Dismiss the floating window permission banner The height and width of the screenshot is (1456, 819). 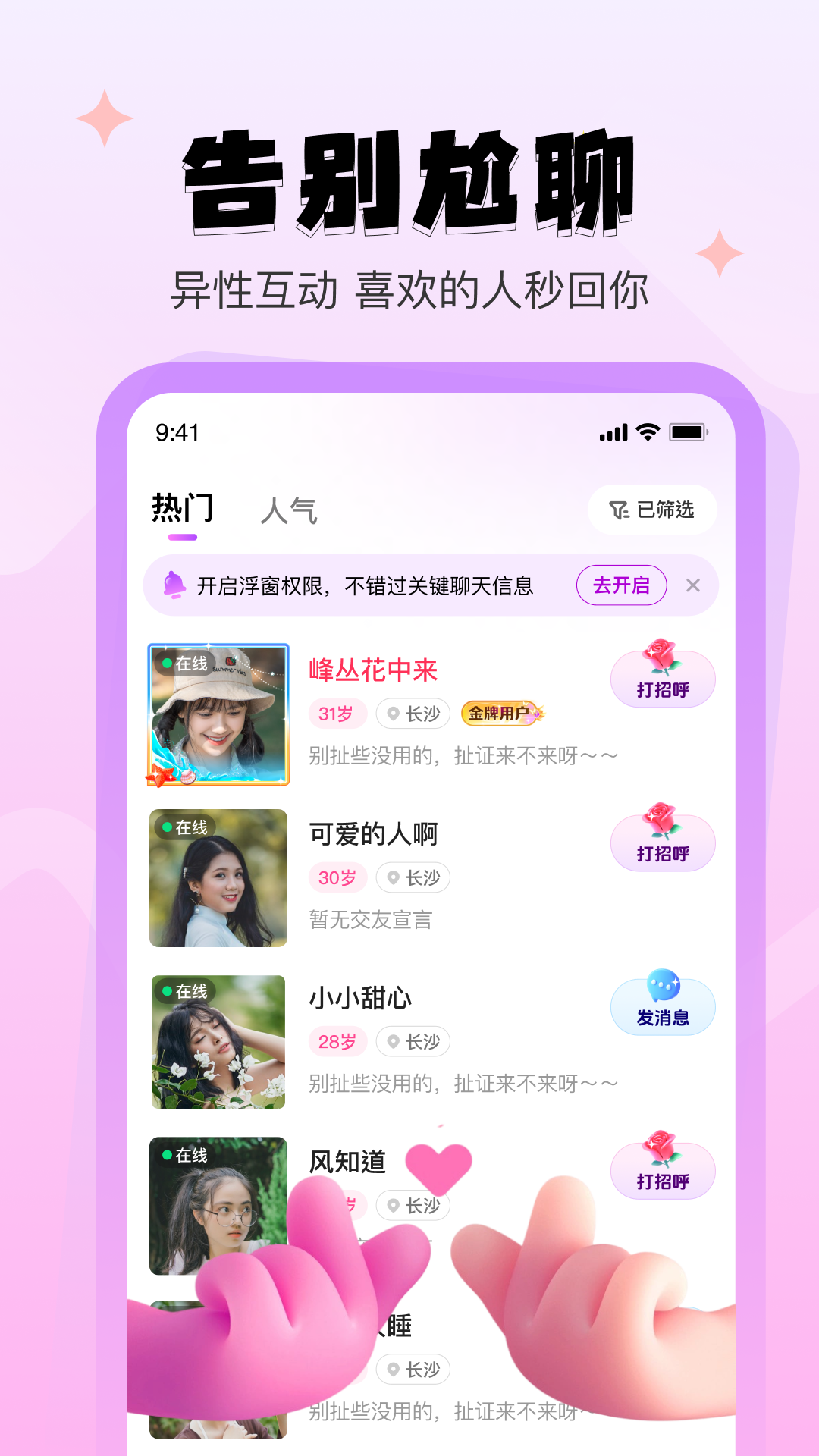[x=692, y=585]
